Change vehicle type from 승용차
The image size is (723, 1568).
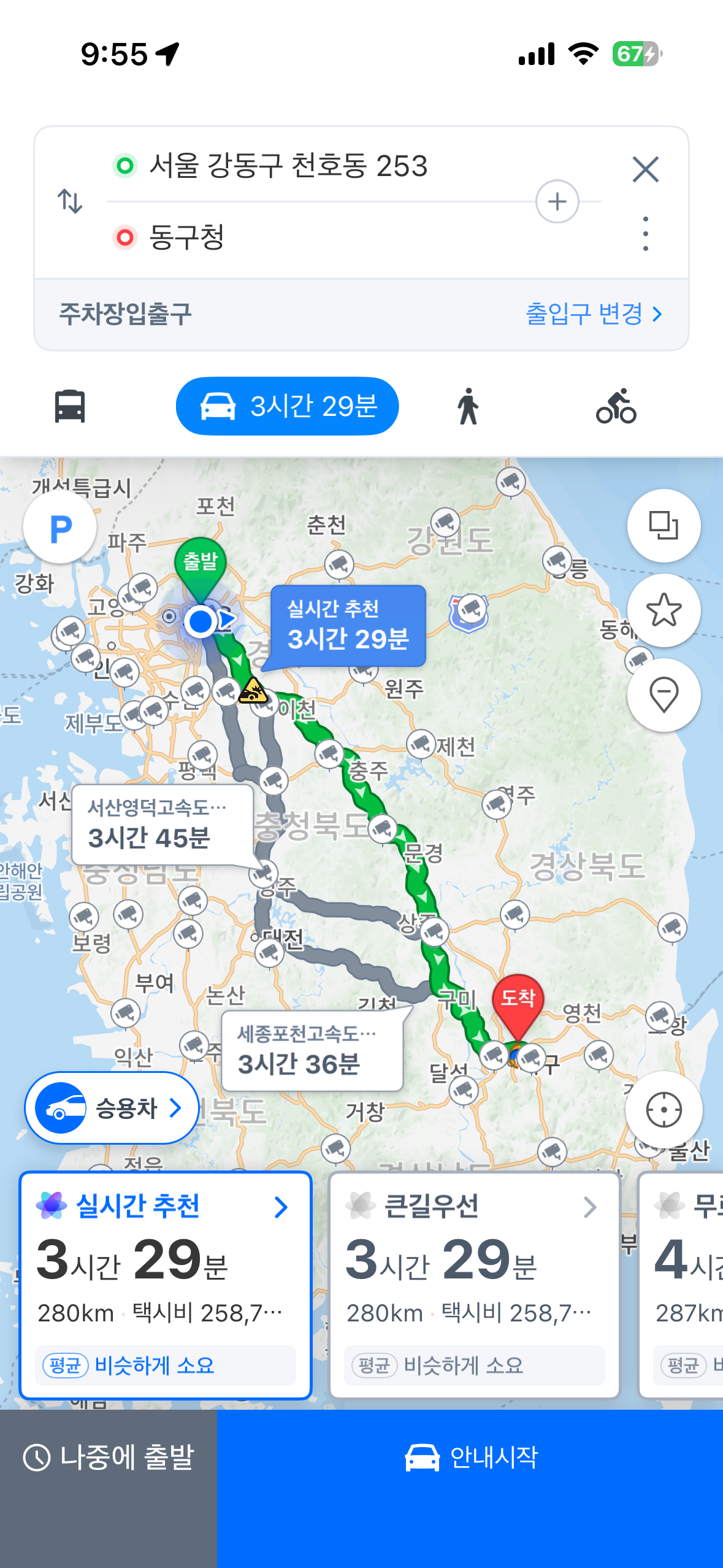pos(112,1108)
